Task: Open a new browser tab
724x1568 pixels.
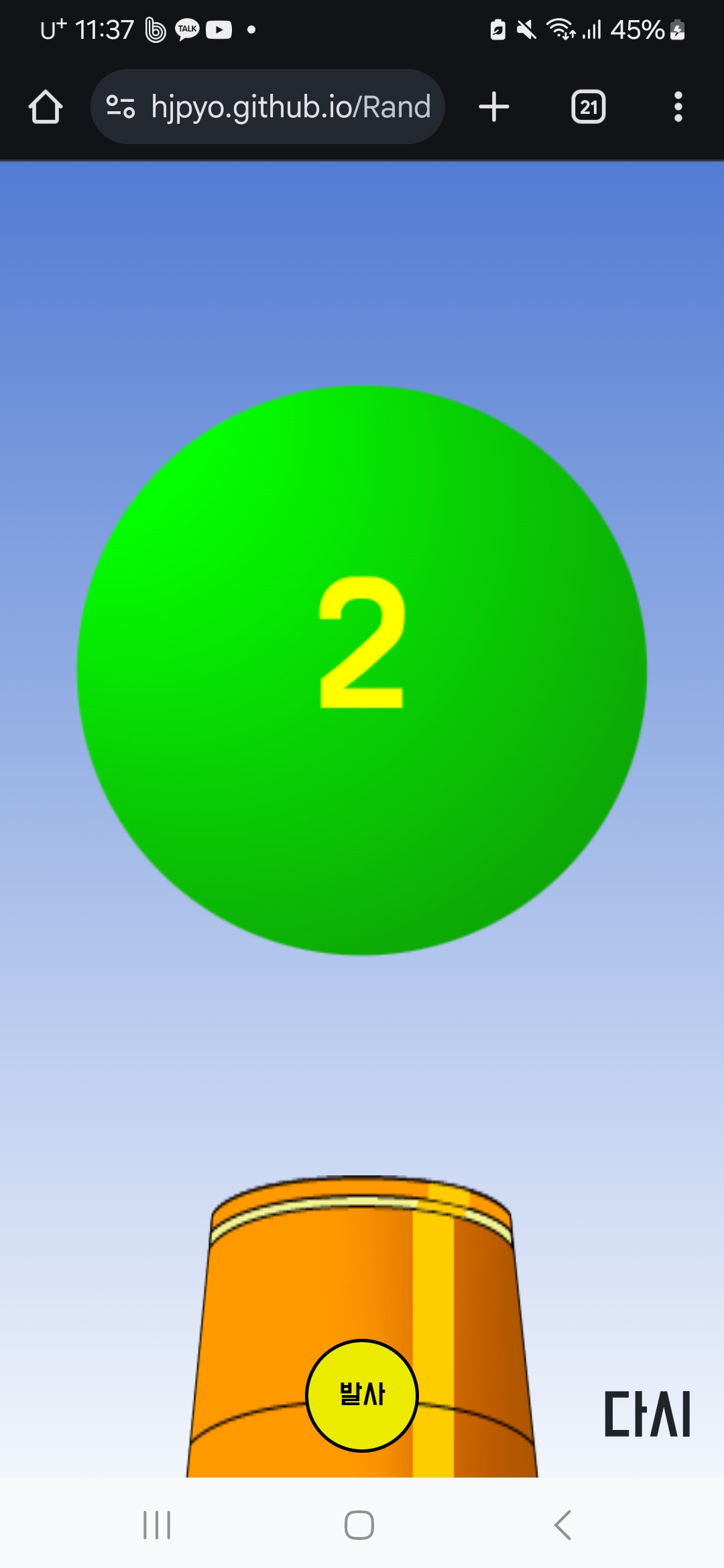Action: point(494,107)
